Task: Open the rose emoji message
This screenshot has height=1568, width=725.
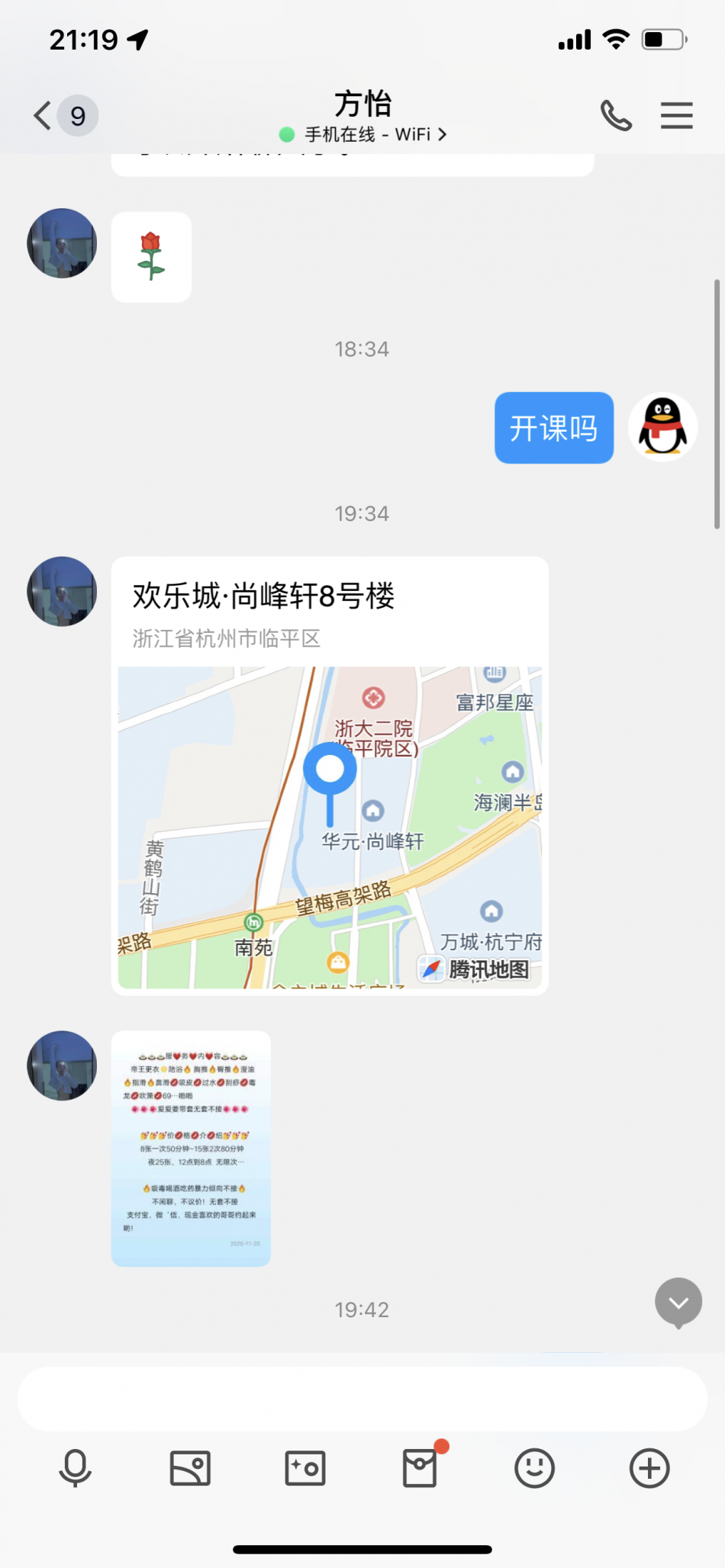Action: point(151,257)
